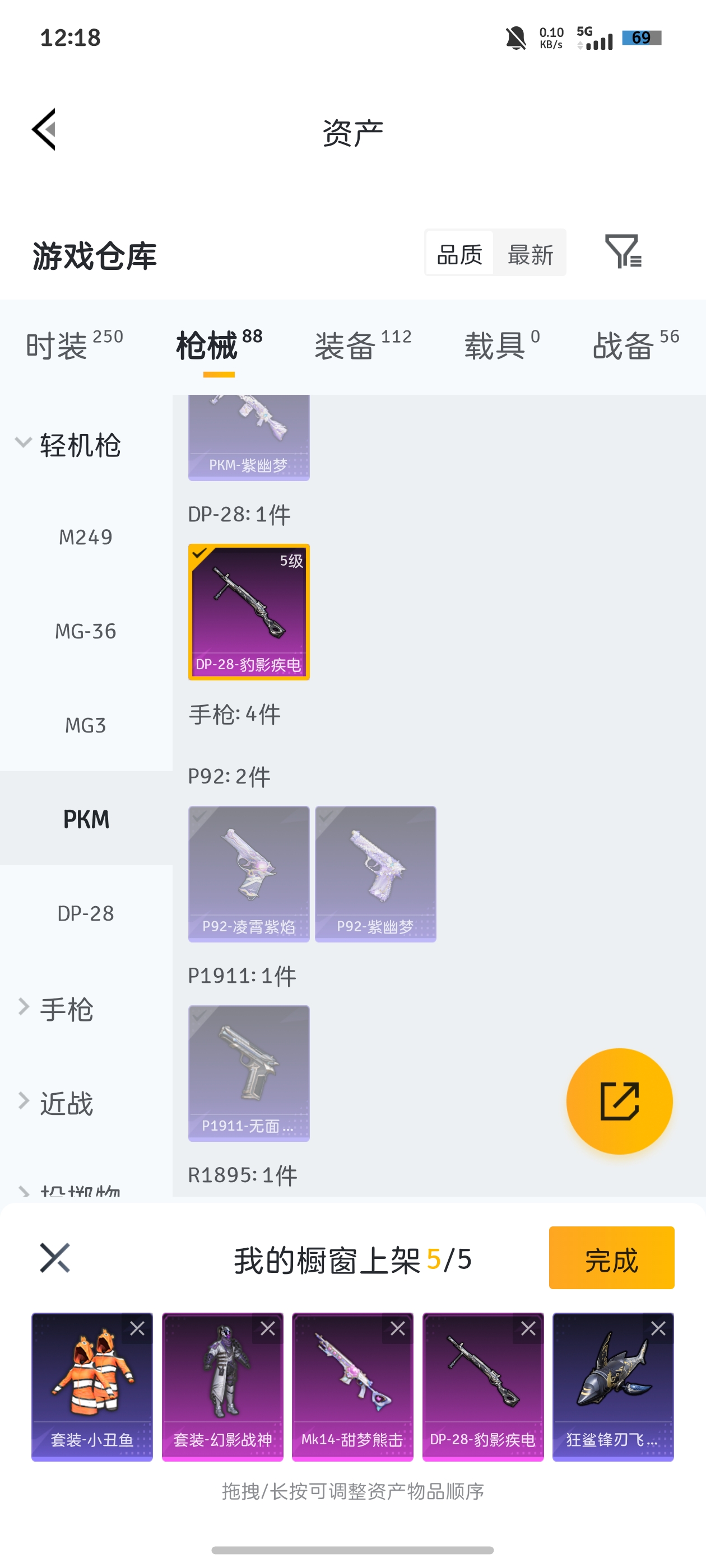The width and height of the screenshot is (706, 1568).
Task: Tap the orange share floating button
Action: tap(619, 1100)
